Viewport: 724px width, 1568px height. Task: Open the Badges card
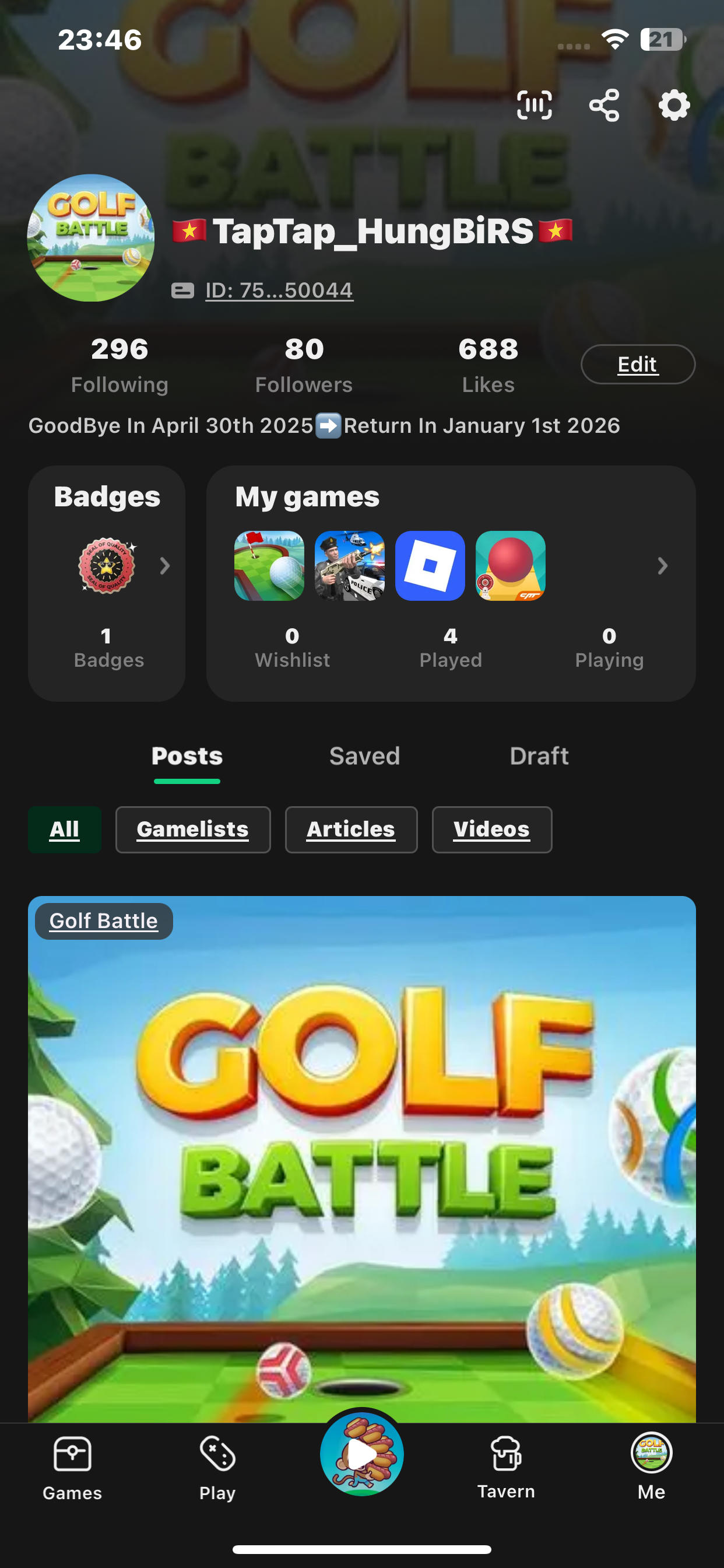point(107,583)
